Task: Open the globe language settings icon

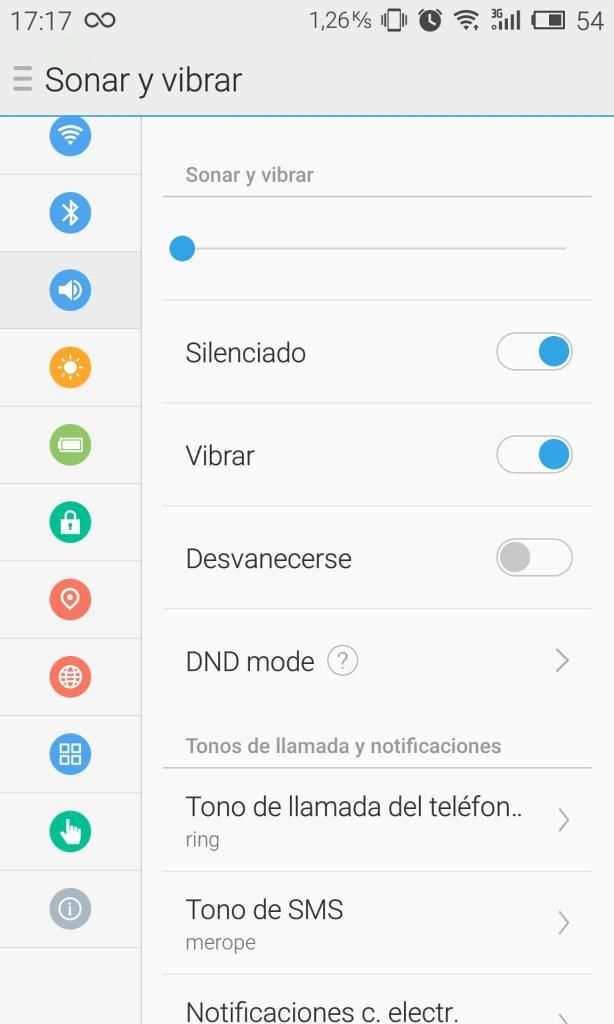Action: tap(70, 677)
